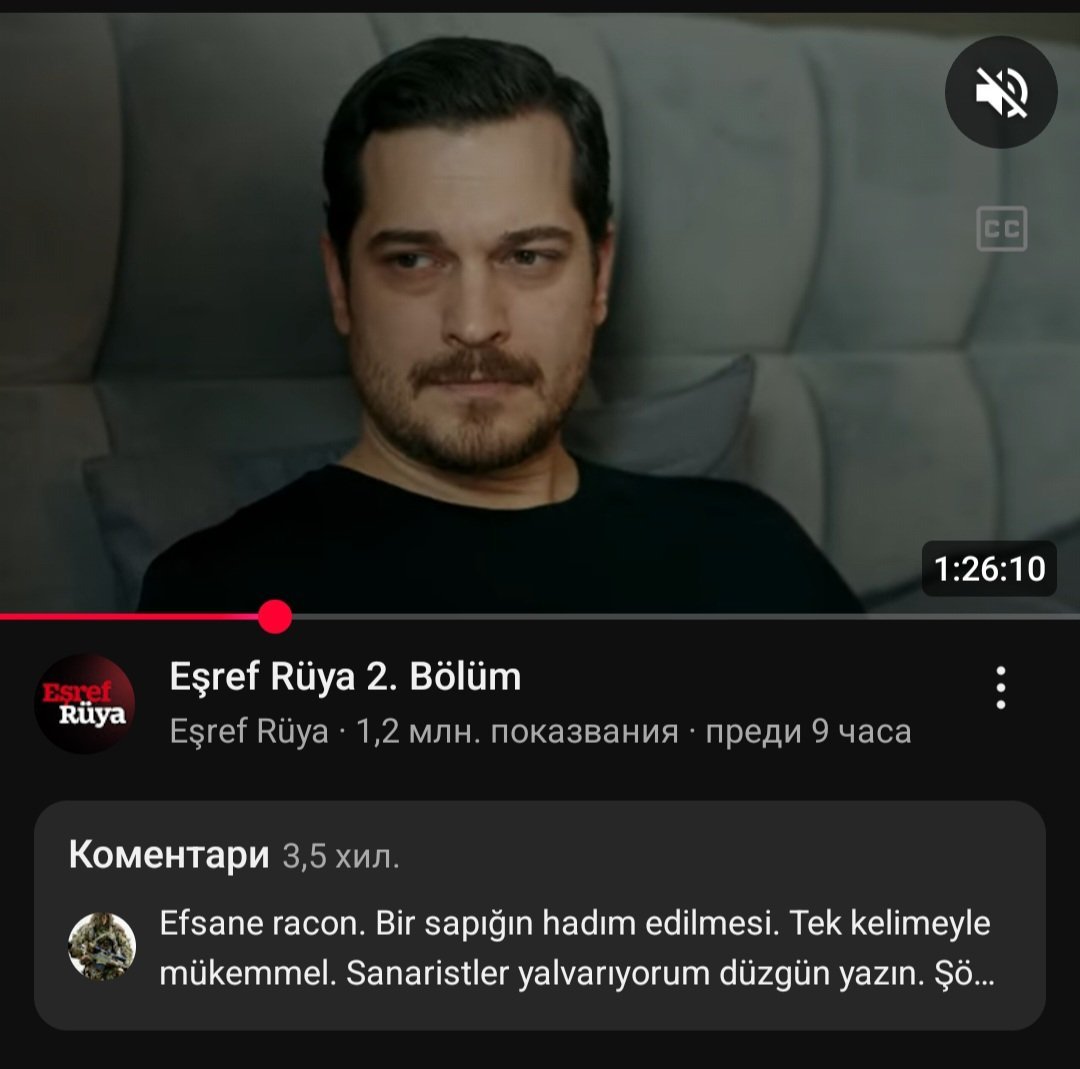Open the Eşref Rüya channel avatar
Image resolution: width=1080 pixels, height=1069 pixels.
pyautogui.click(x=85, y=703)
